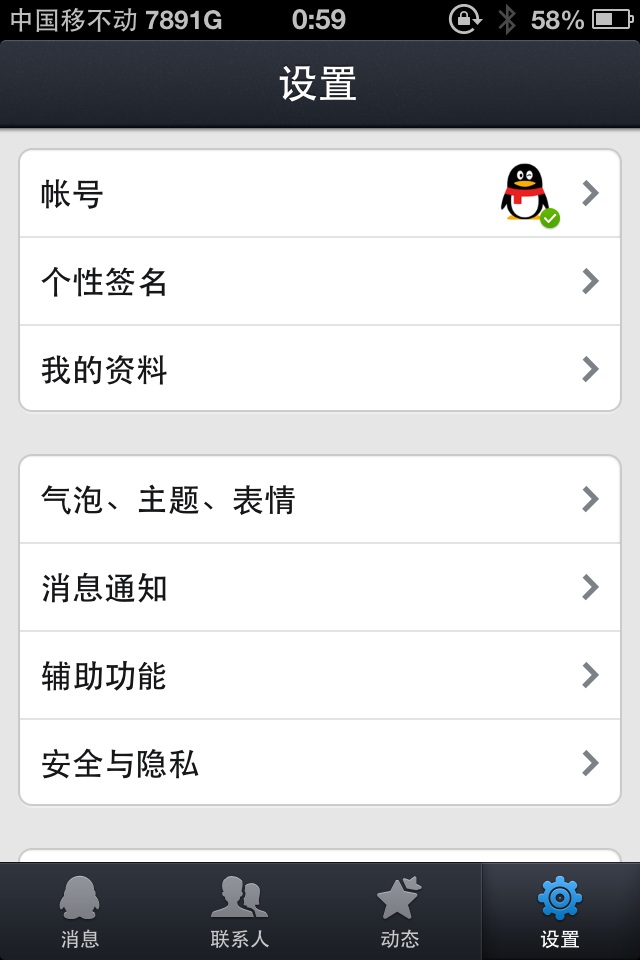Open 安全与隐私 settings
Viewport: 640px width, 960px height.
click(320, 764)
